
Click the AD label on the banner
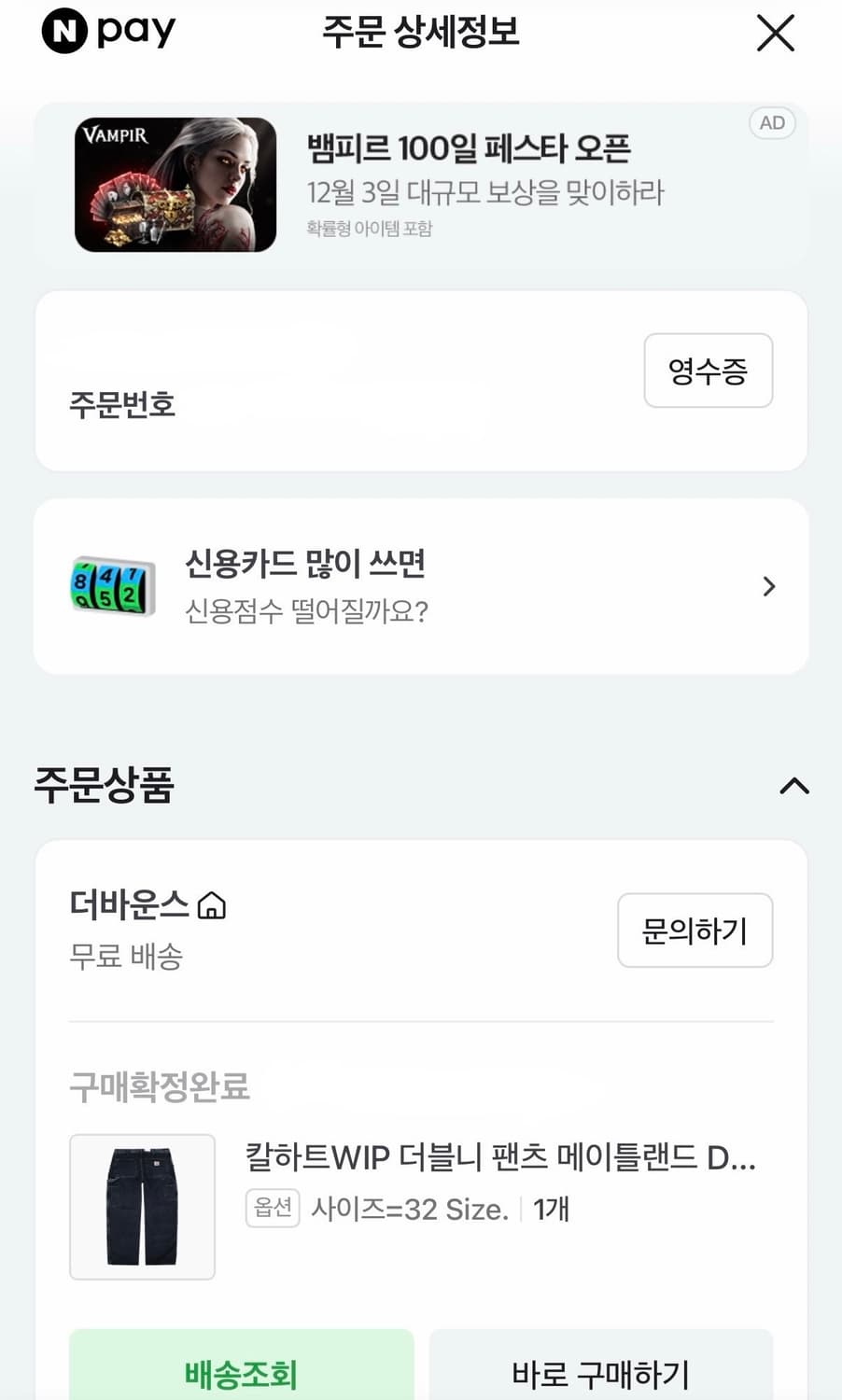[771, 122]
